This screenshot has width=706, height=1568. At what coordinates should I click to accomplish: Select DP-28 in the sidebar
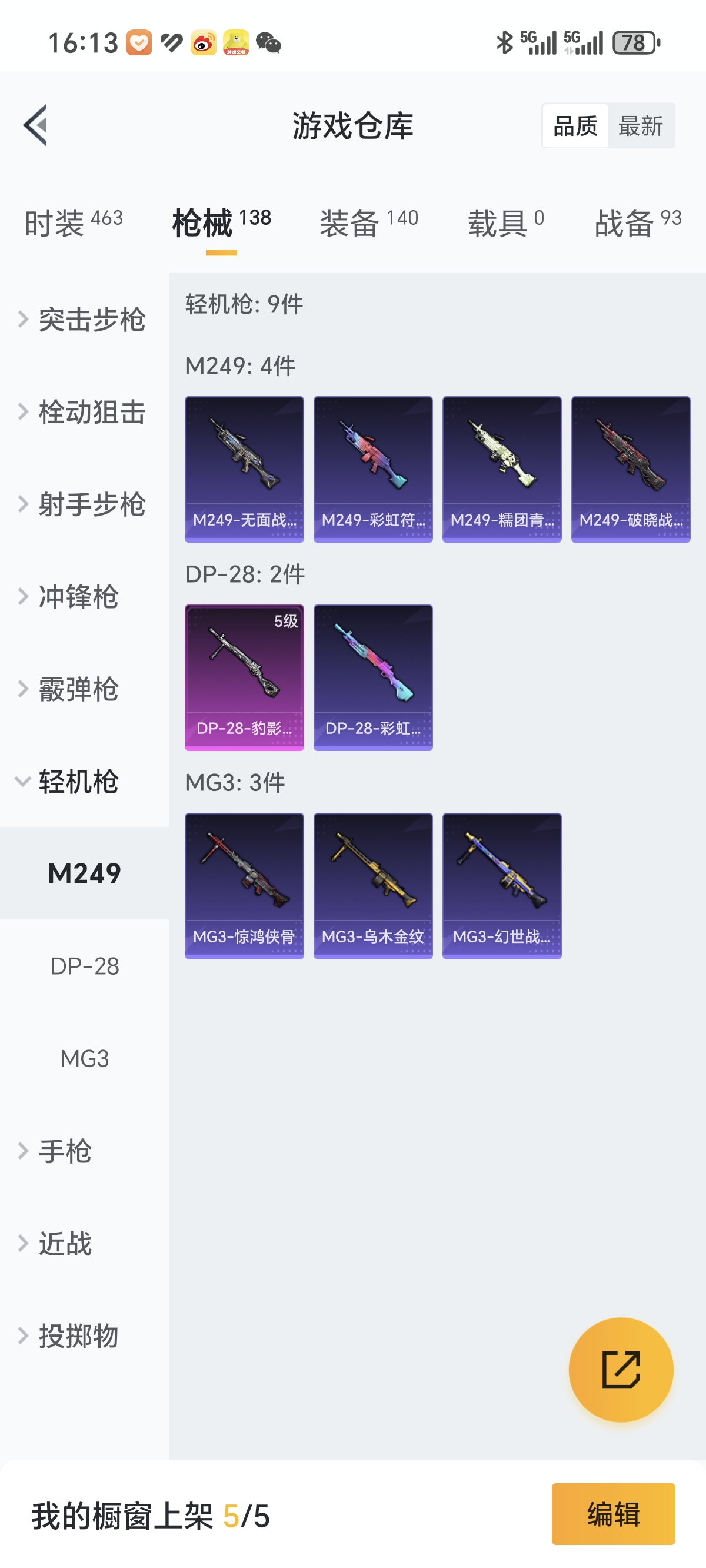85,966
